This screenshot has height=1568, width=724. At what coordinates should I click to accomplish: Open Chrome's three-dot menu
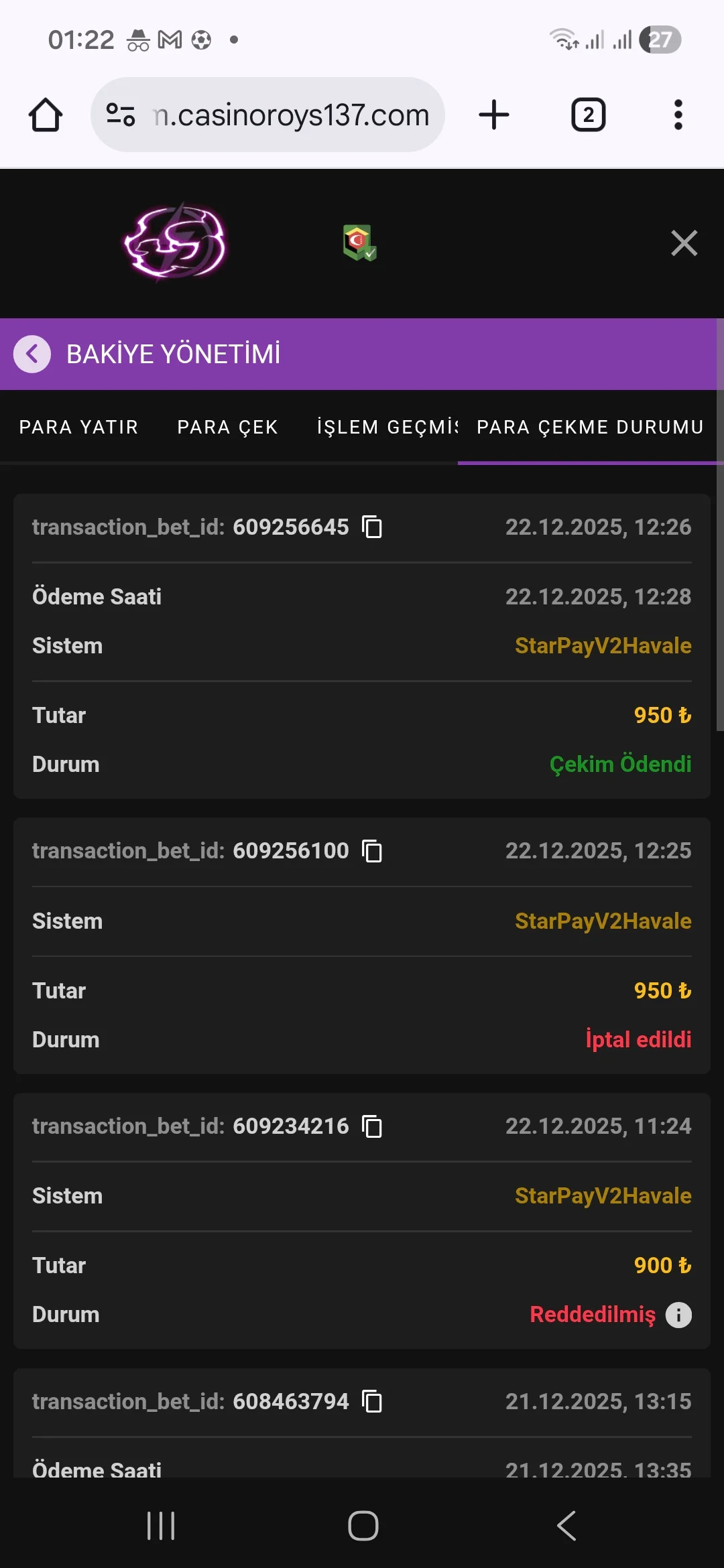tap(678, 114)
